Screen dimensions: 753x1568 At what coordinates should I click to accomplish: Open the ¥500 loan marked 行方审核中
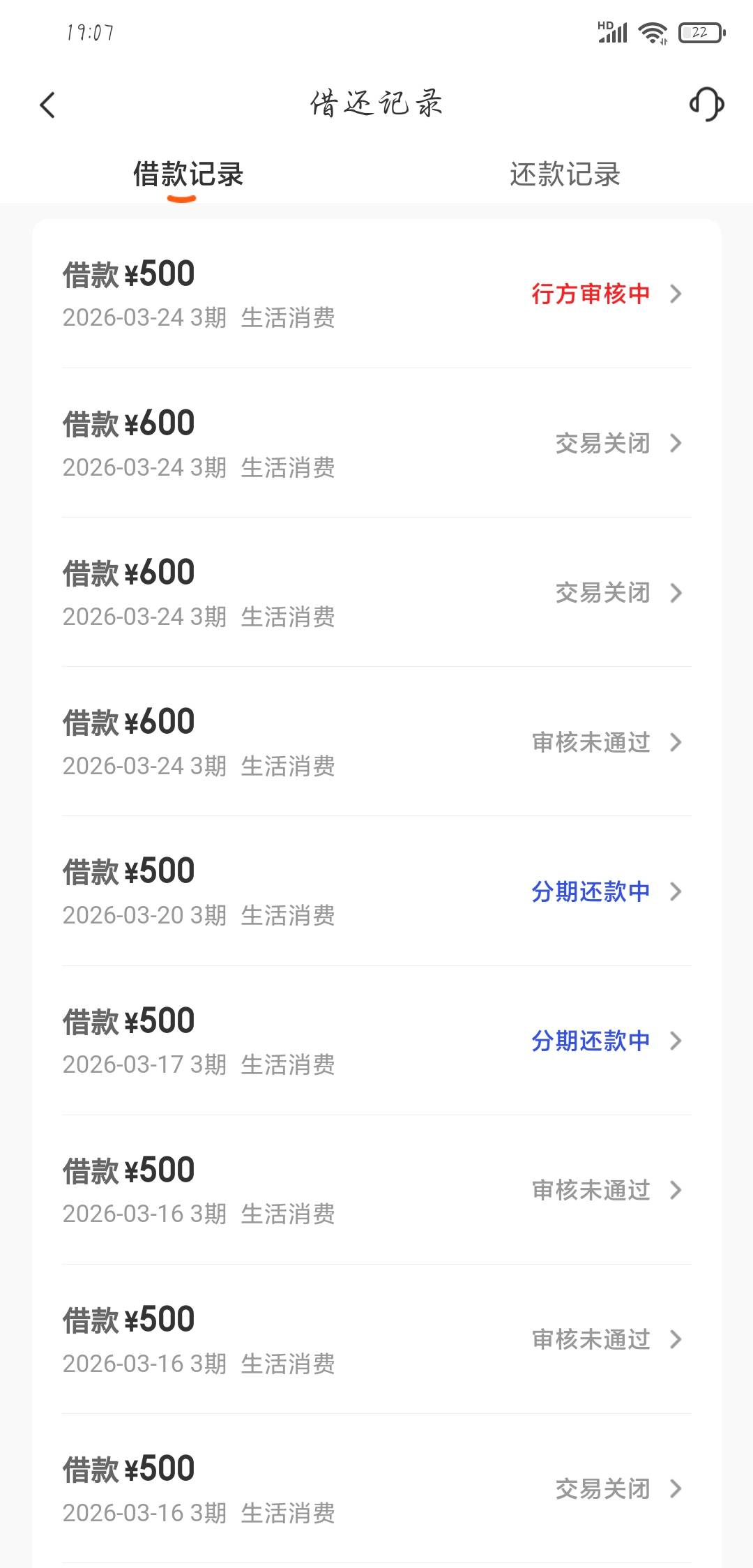376,294
